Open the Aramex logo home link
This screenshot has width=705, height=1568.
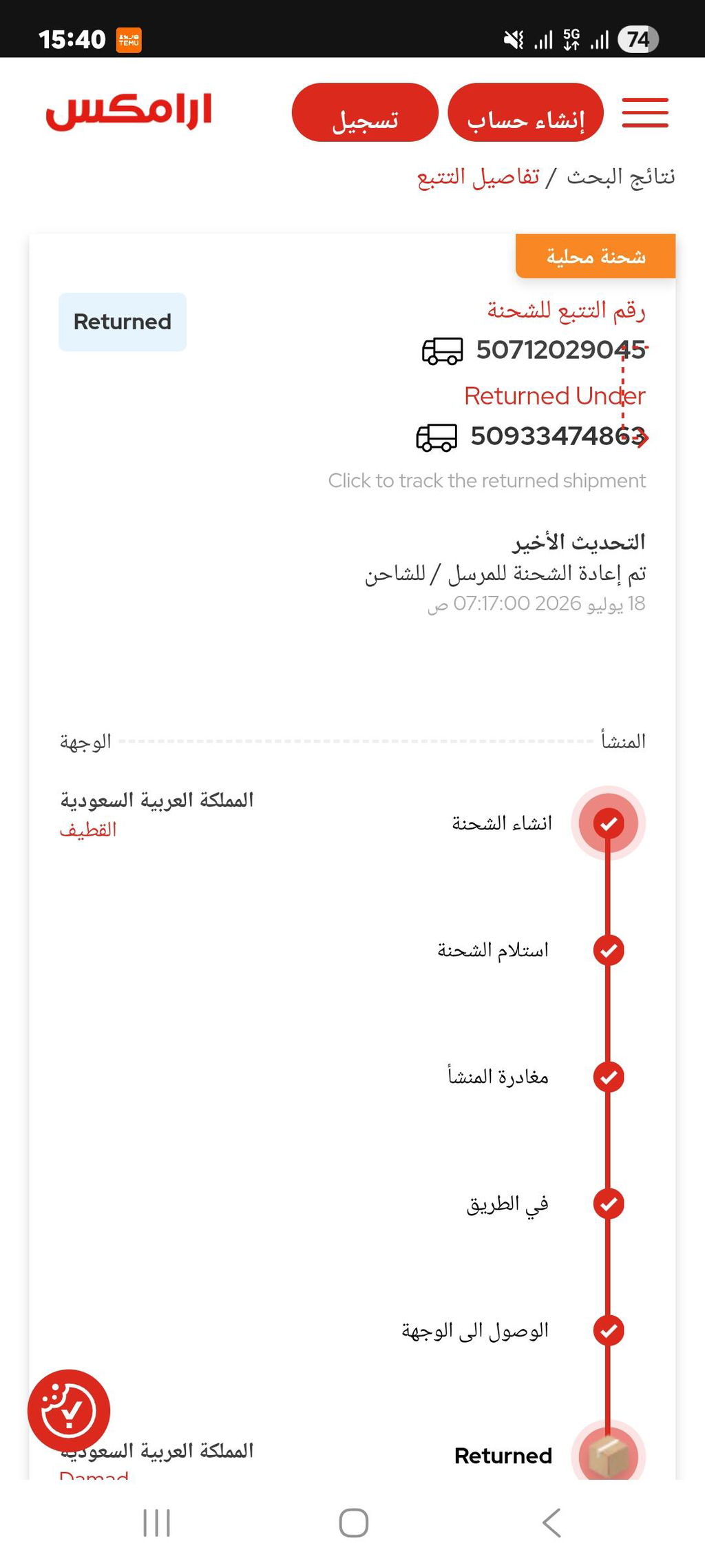pos(129,112)
